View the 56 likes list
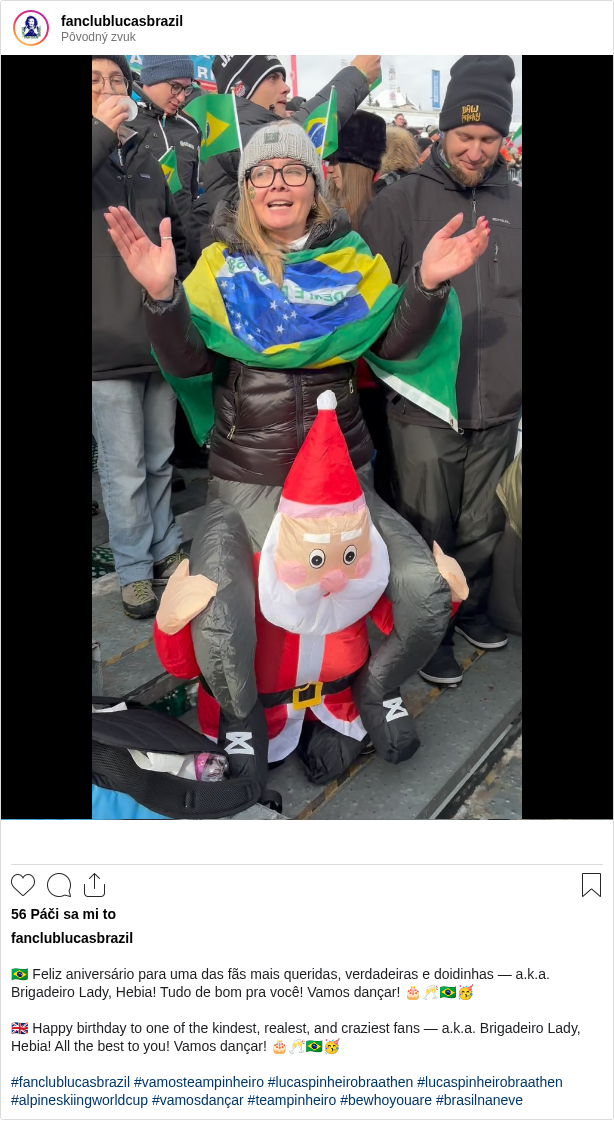Image resolution: width=614 pixels, height=1144 pixels. point(63,914)
